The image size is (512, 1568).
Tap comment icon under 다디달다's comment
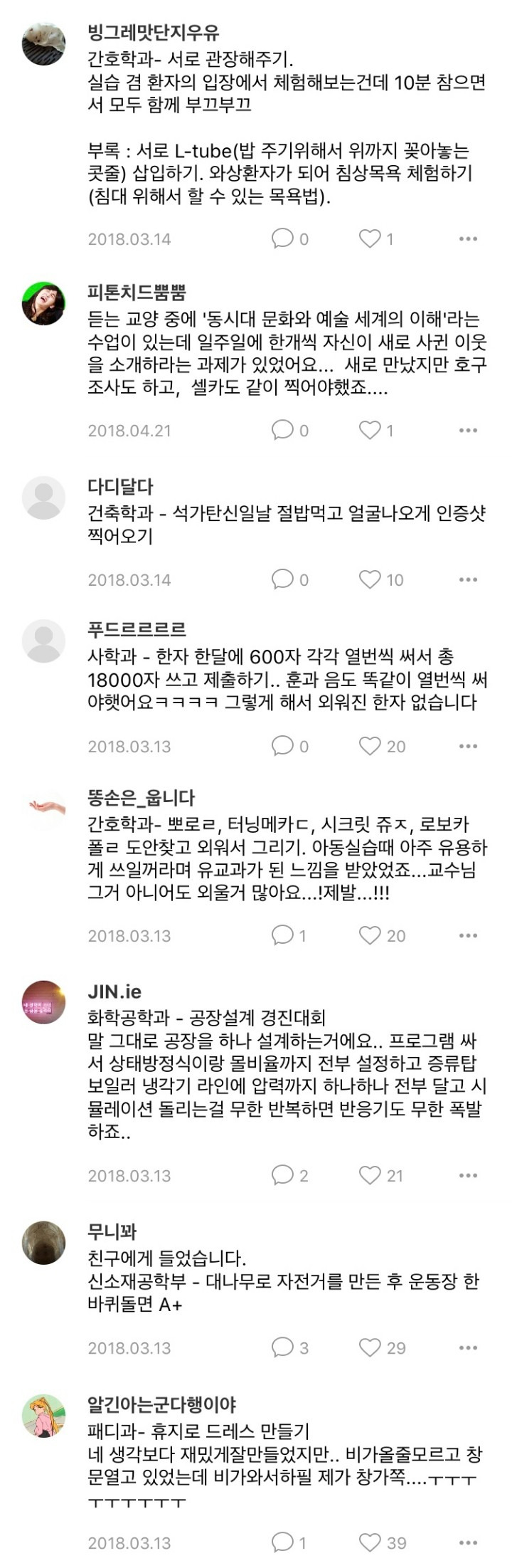click(283, 579)
